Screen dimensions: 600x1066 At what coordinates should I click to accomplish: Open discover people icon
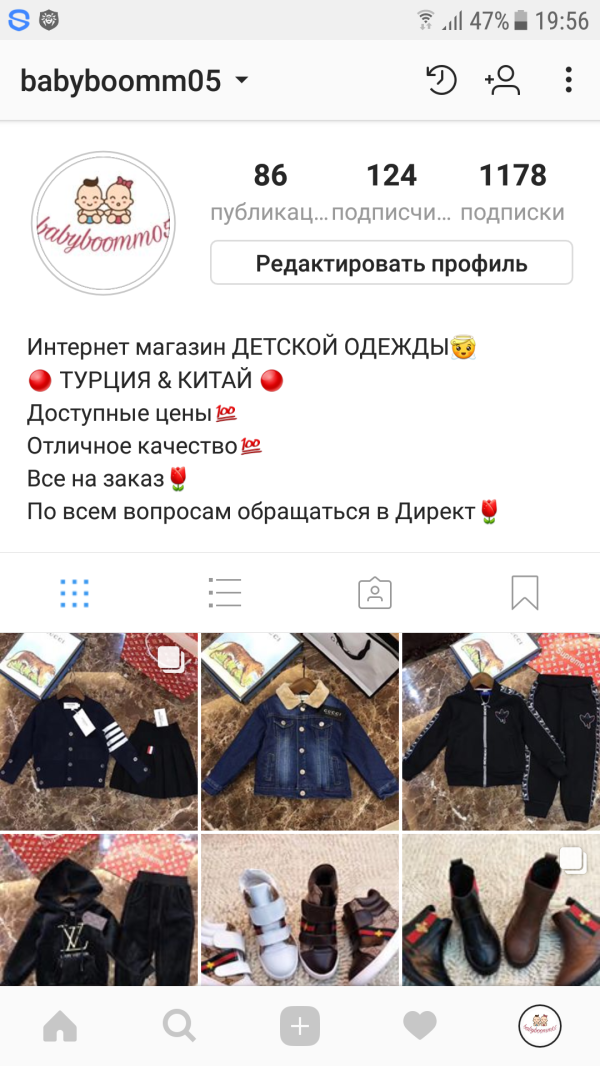[502, 80]
